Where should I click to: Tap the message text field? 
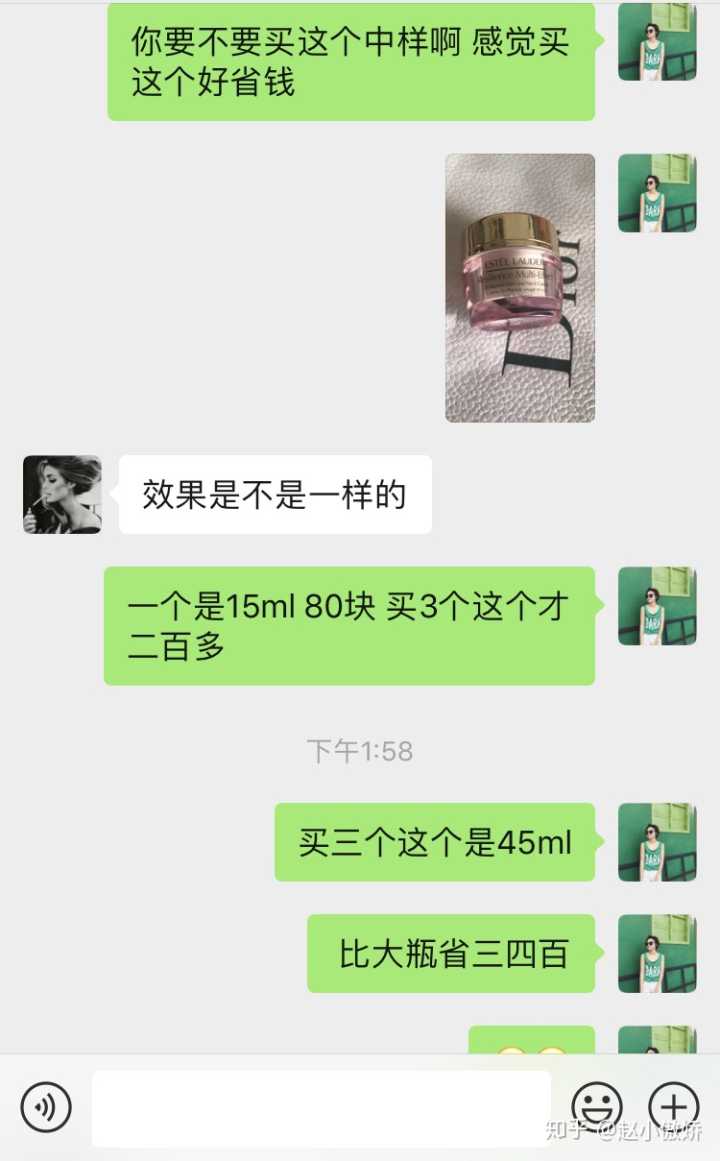(321, 1108)
